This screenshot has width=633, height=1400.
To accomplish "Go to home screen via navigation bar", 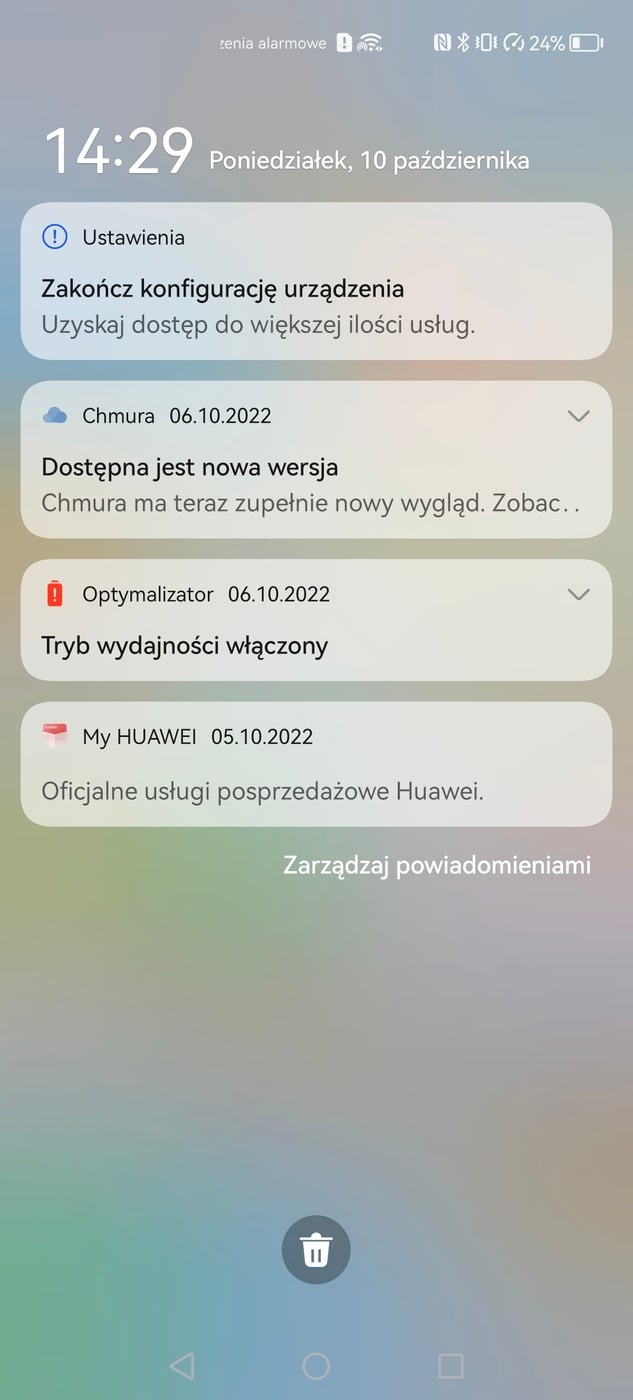I will (x=316, y=1366).
